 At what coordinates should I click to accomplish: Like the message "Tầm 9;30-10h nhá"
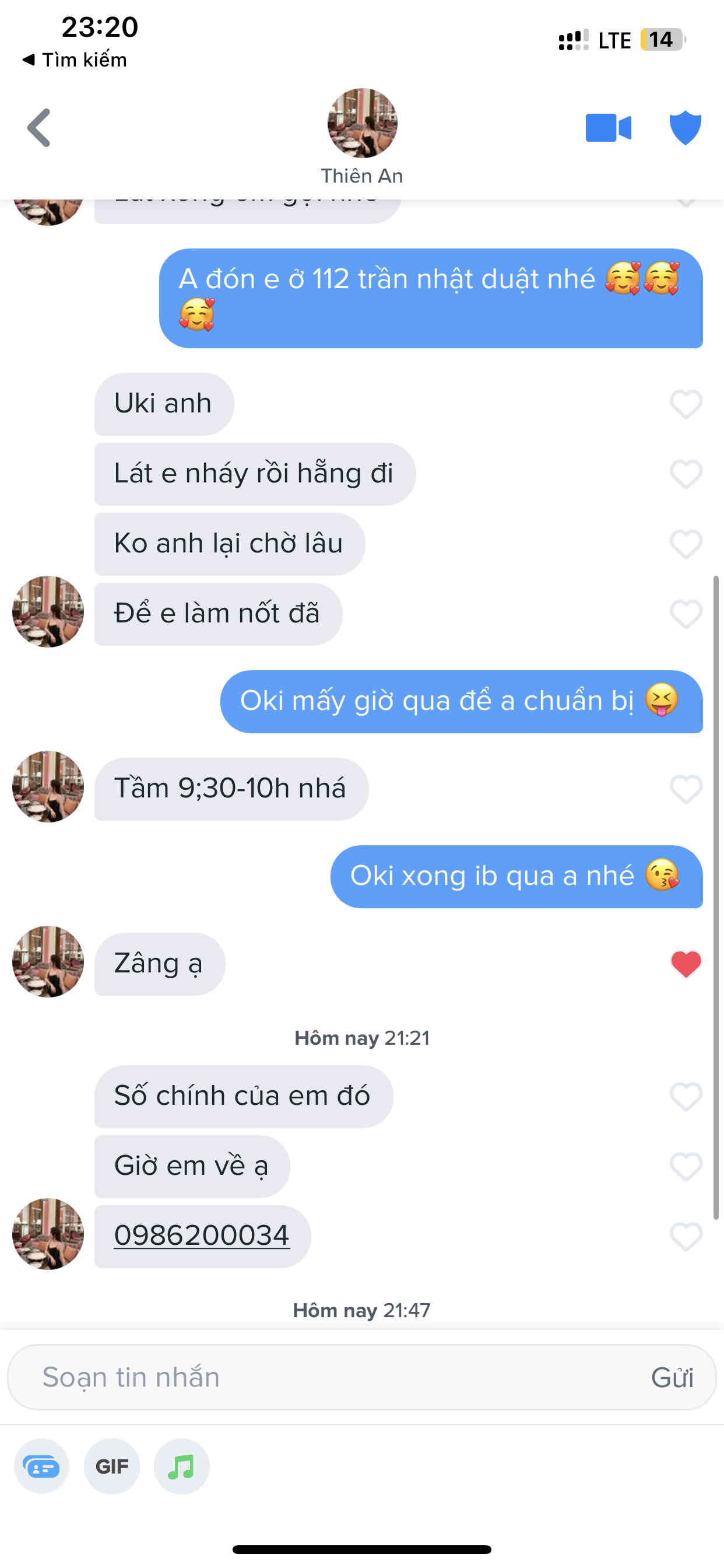(x=686, y=789)
